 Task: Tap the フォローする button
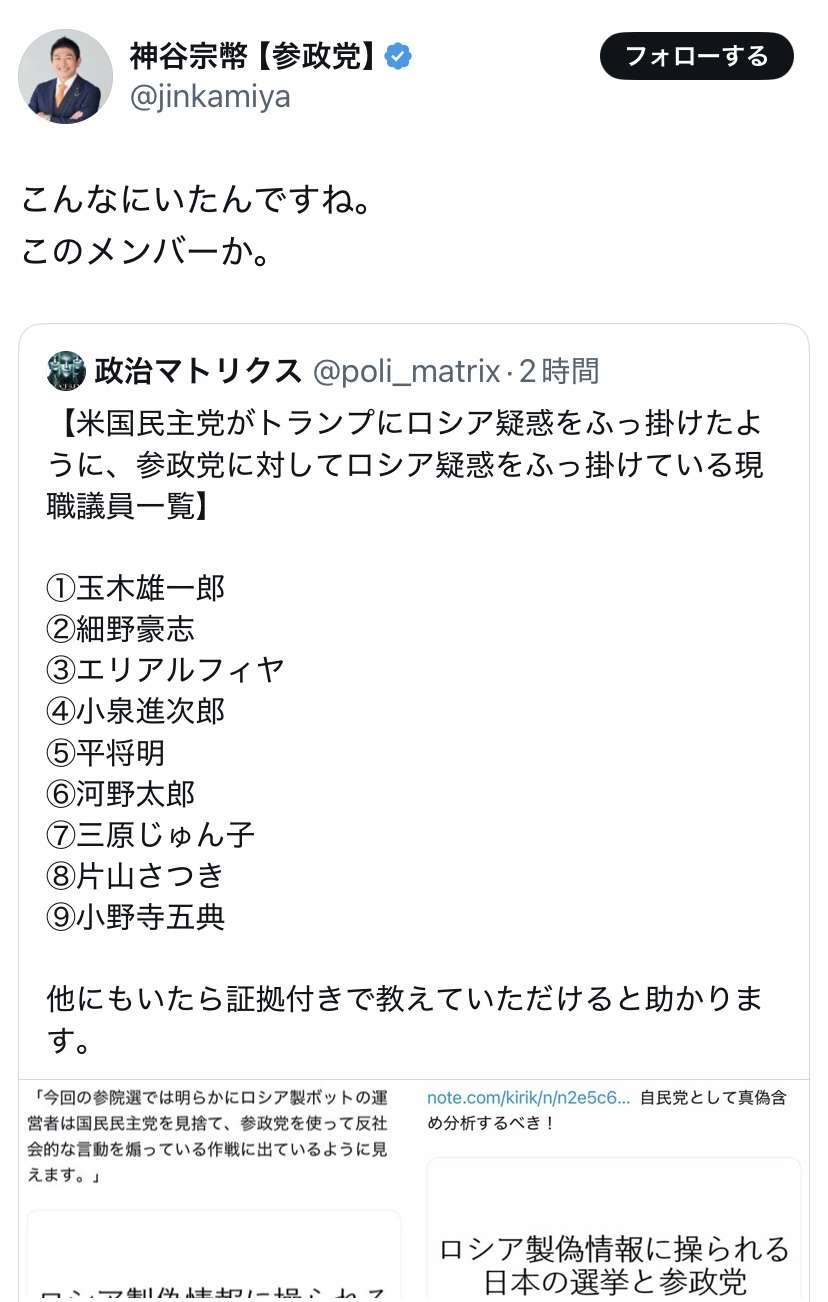[696, 56]
